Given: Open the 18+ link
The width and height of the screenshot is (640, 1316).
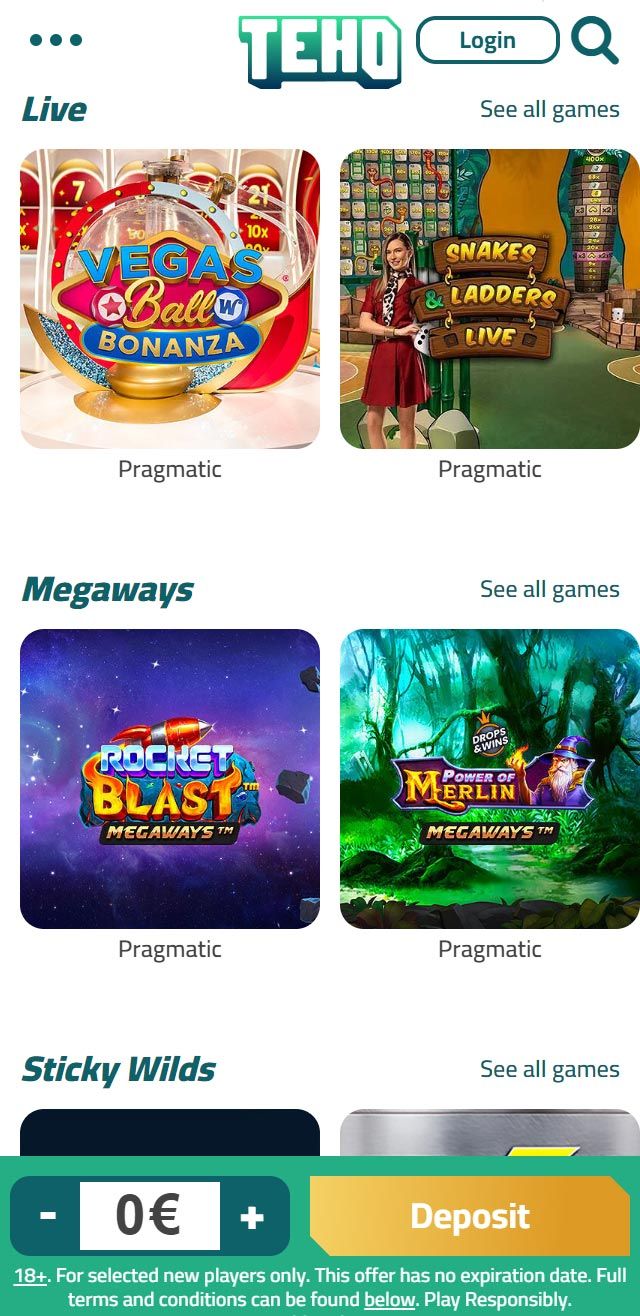Looking at the screenshot, I should click(30, 1277).
